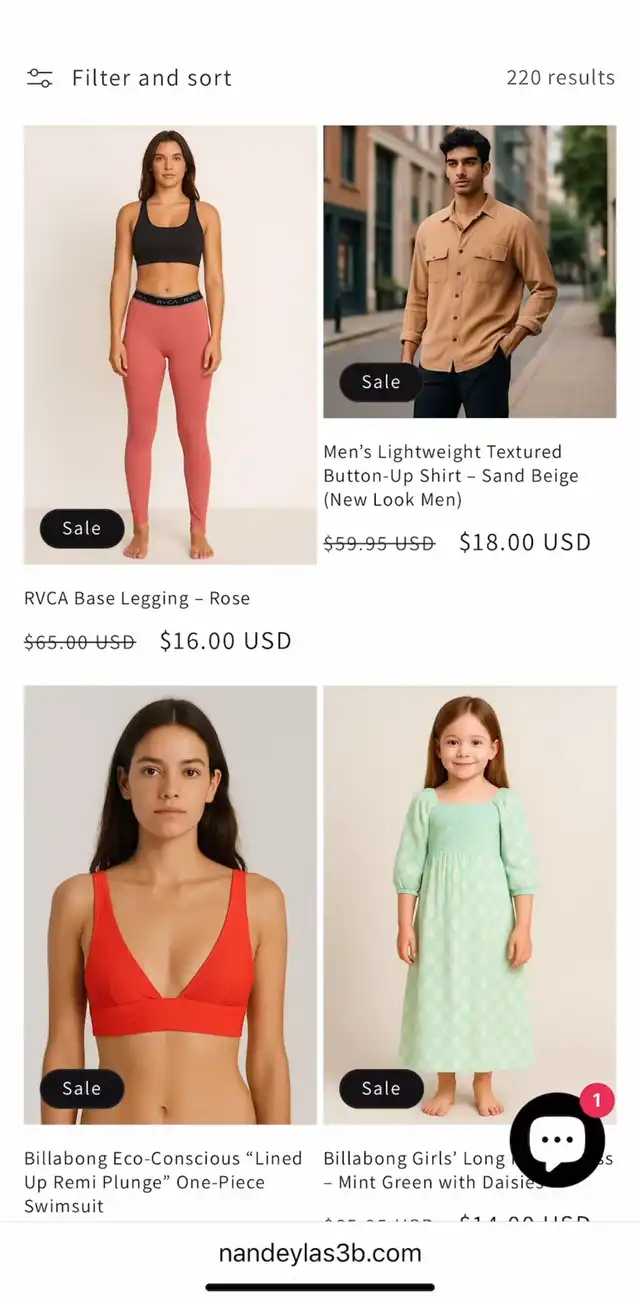Tap the Men's Lightweight Textured Shirt title link

coord(450,476)
